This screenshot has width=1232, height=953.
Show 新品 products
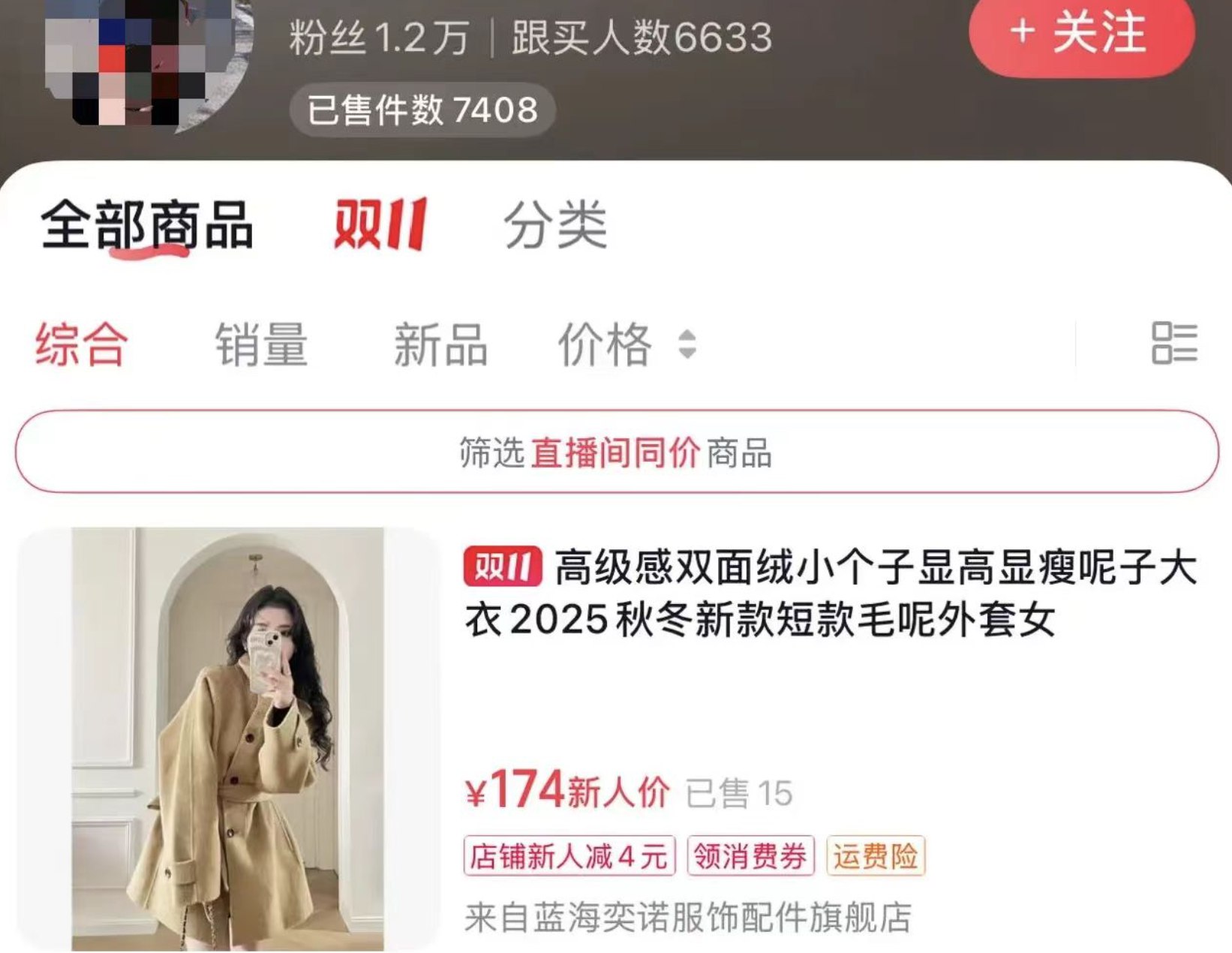(x=440, y=345)
